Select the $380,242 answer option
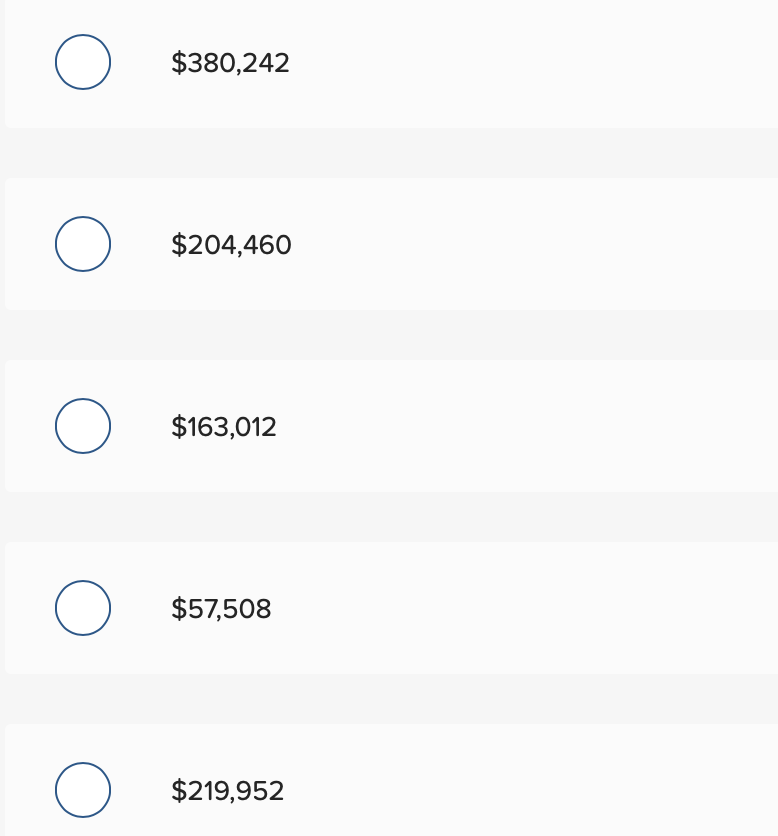Viewport: 778px width, 836px height. [83, 62]
